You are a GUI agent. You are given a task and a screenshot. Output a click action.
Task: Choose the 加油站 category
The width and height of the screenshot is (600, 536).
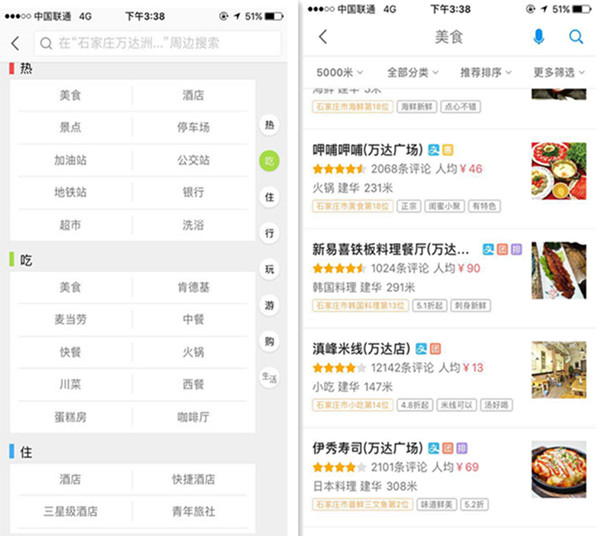pos(70,160)
